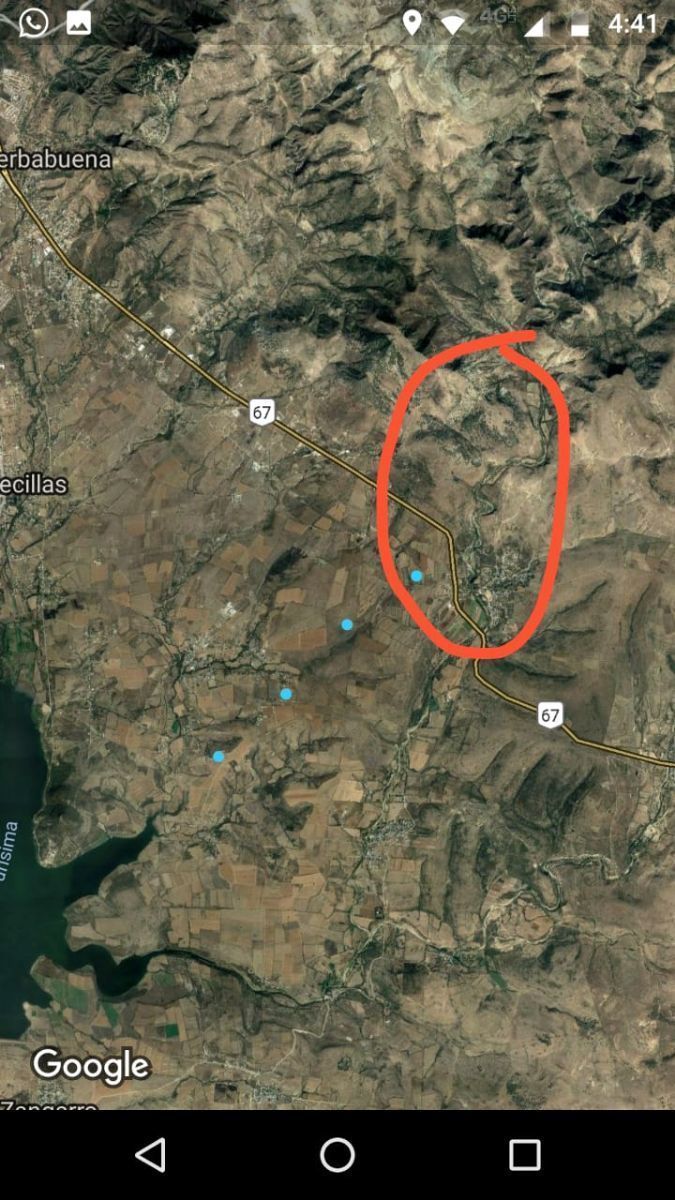Return to the home screen

pyautogui.click(x=337, y=1155)
